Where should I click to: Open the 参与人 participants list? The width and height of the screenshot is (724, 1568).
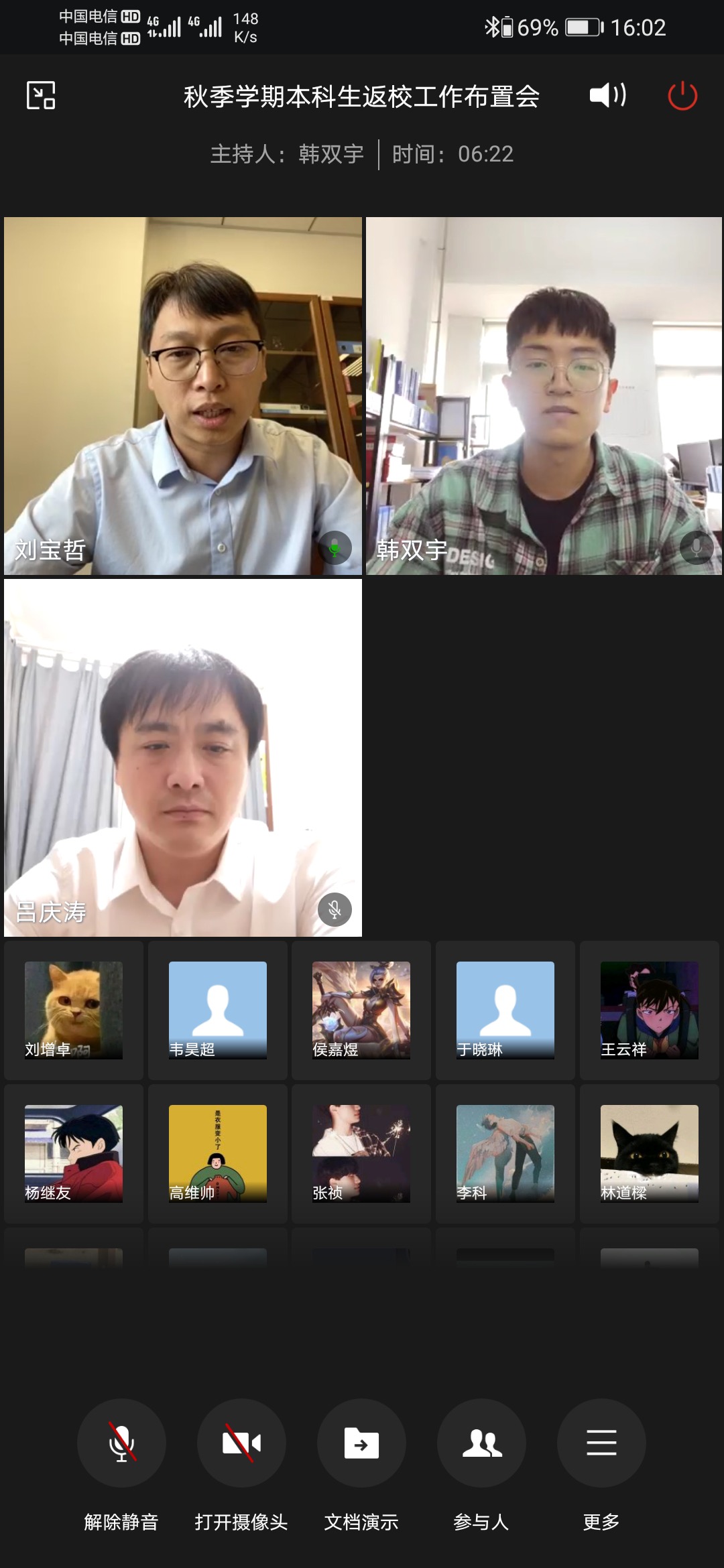click(x=481, y=1442)
